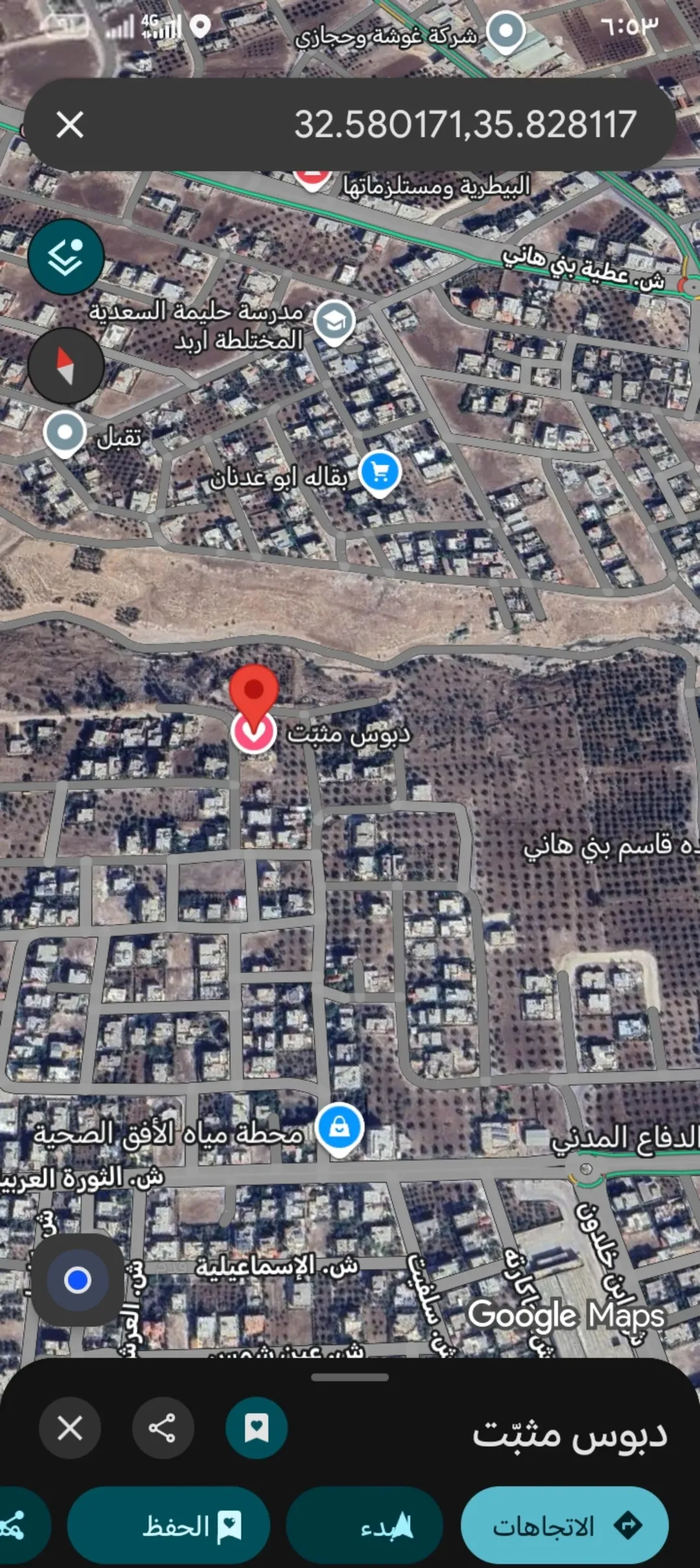Viewport: 700px width, 1568px height.
Task: Save the pin with الحفظ button
Action: (x=169, y=1526)
